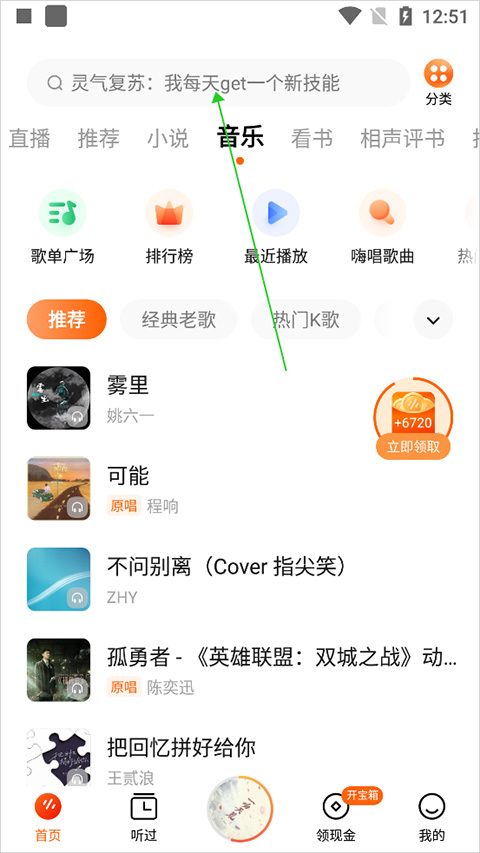Image resolution: width=480 pixels, height=853 pixels.
Task: Go to the 听过 history tab
Action: (x=144, y=817)
